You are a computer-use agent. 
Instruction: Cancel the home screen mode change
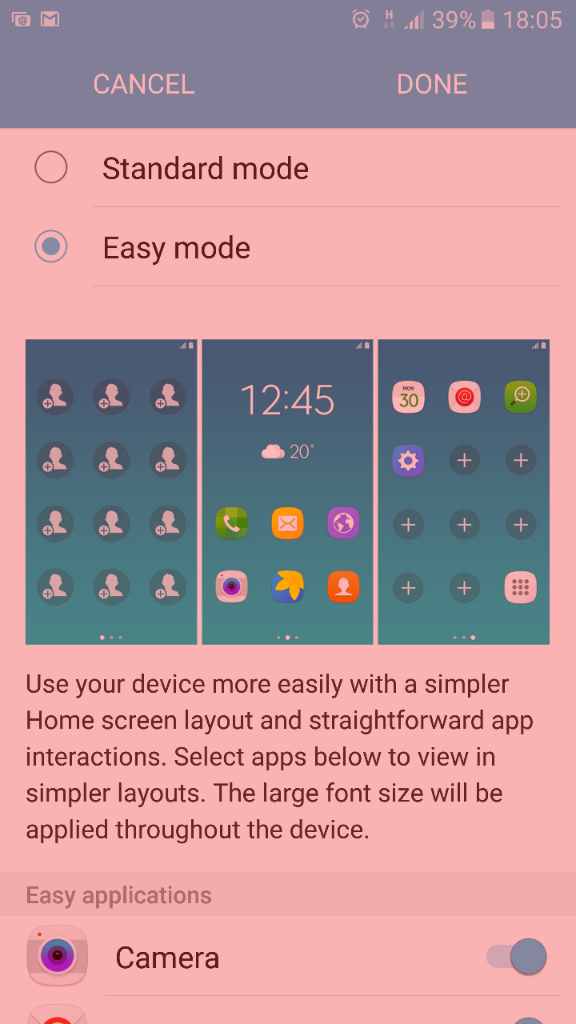point(144,84)
